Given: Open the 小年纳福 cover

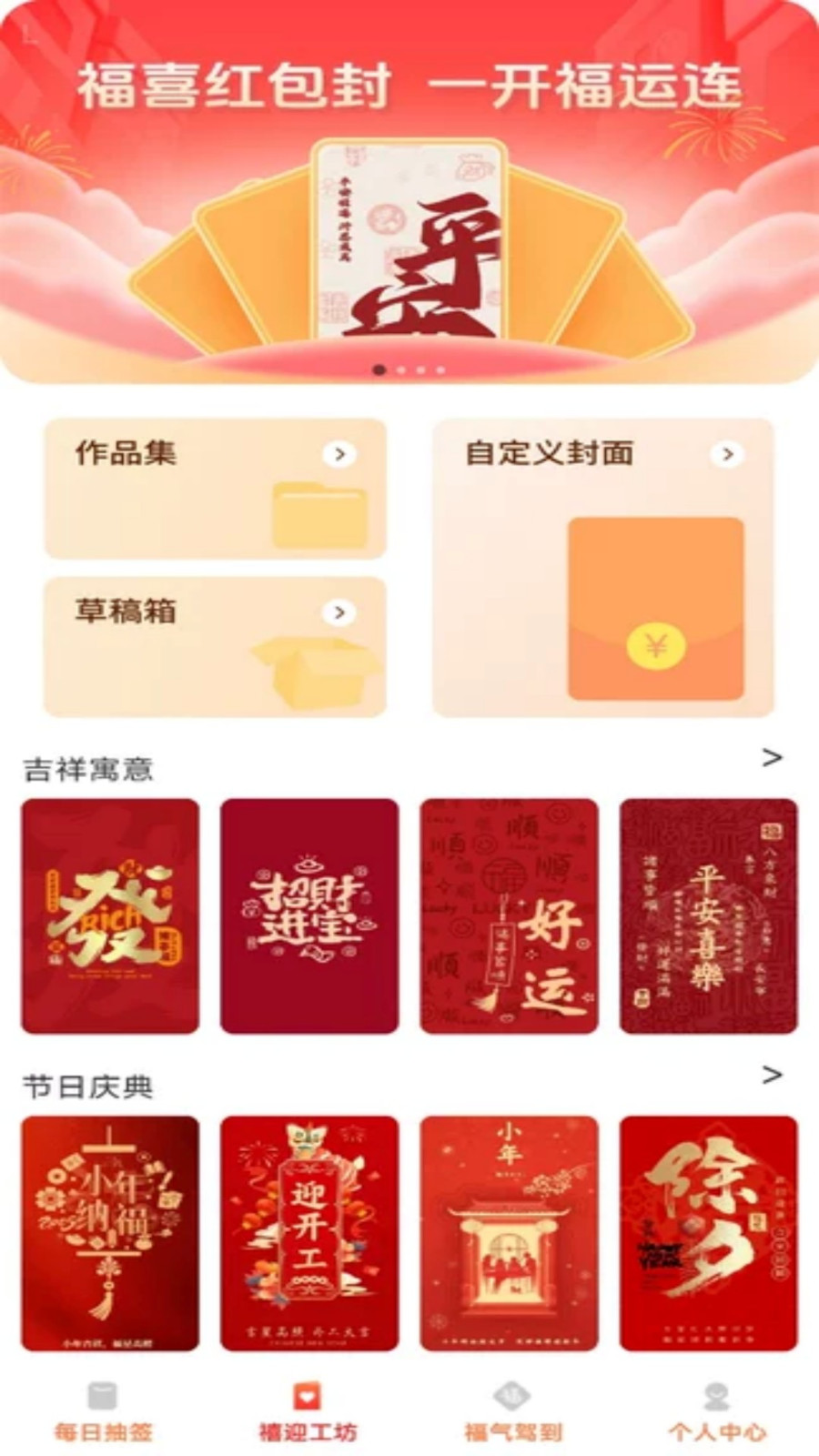Looking at the screenshot, I should coord(110,1233).
